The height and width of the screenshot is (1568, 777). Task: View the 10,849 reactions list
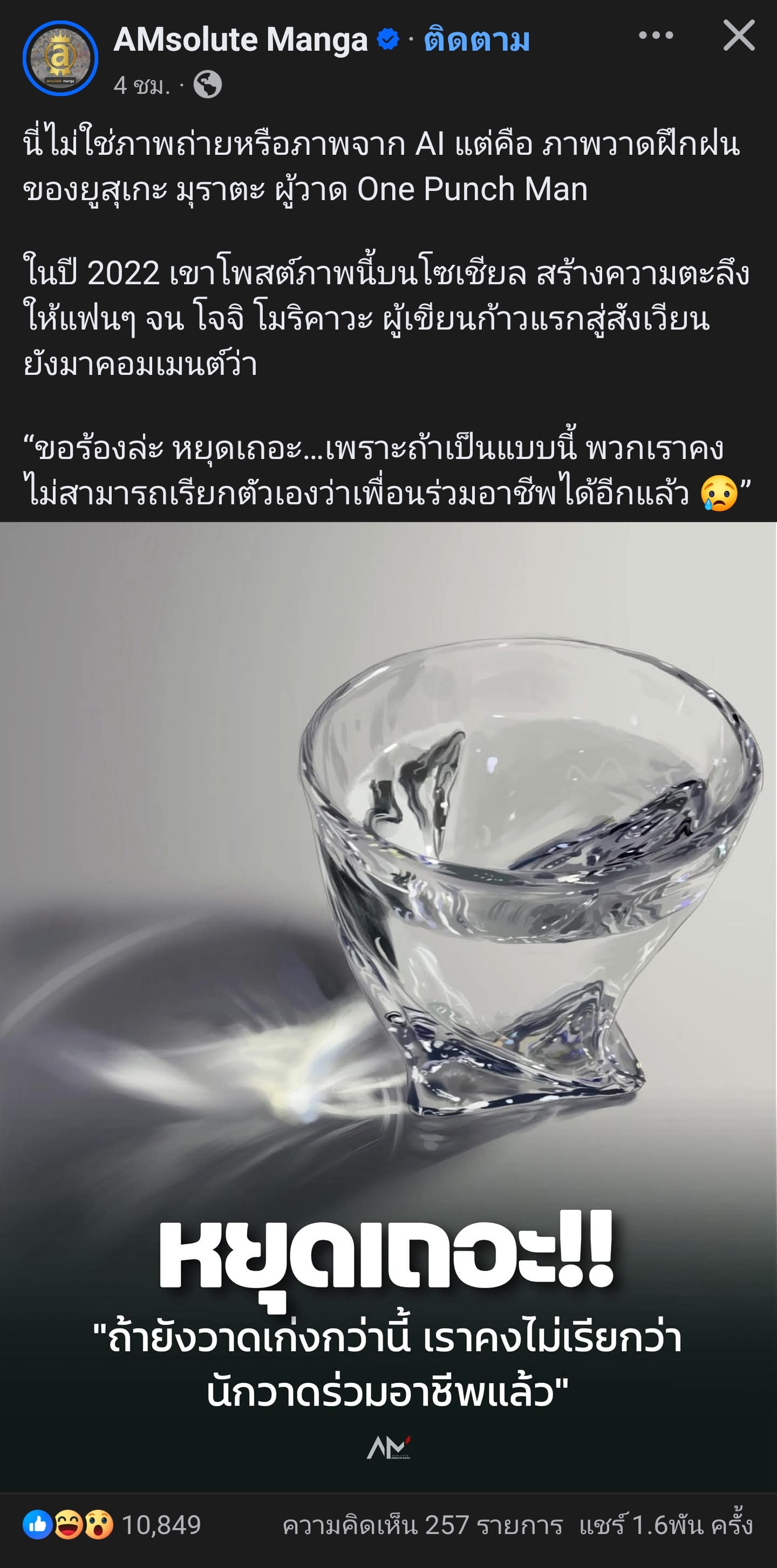click(x=113, y=1525)
